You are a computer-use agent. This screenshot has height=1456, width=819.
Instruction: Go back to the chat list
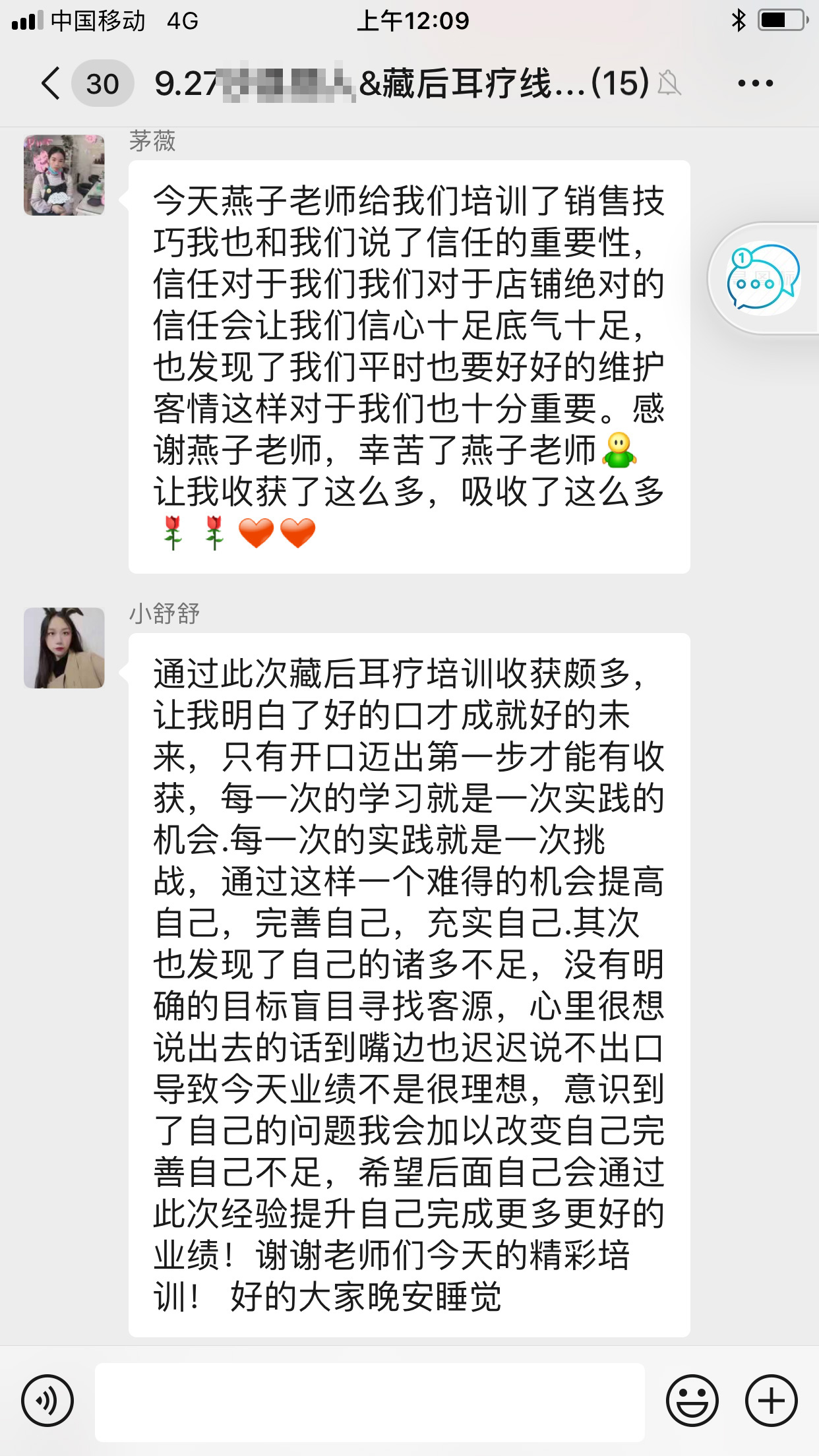click(x=51, y=84)
